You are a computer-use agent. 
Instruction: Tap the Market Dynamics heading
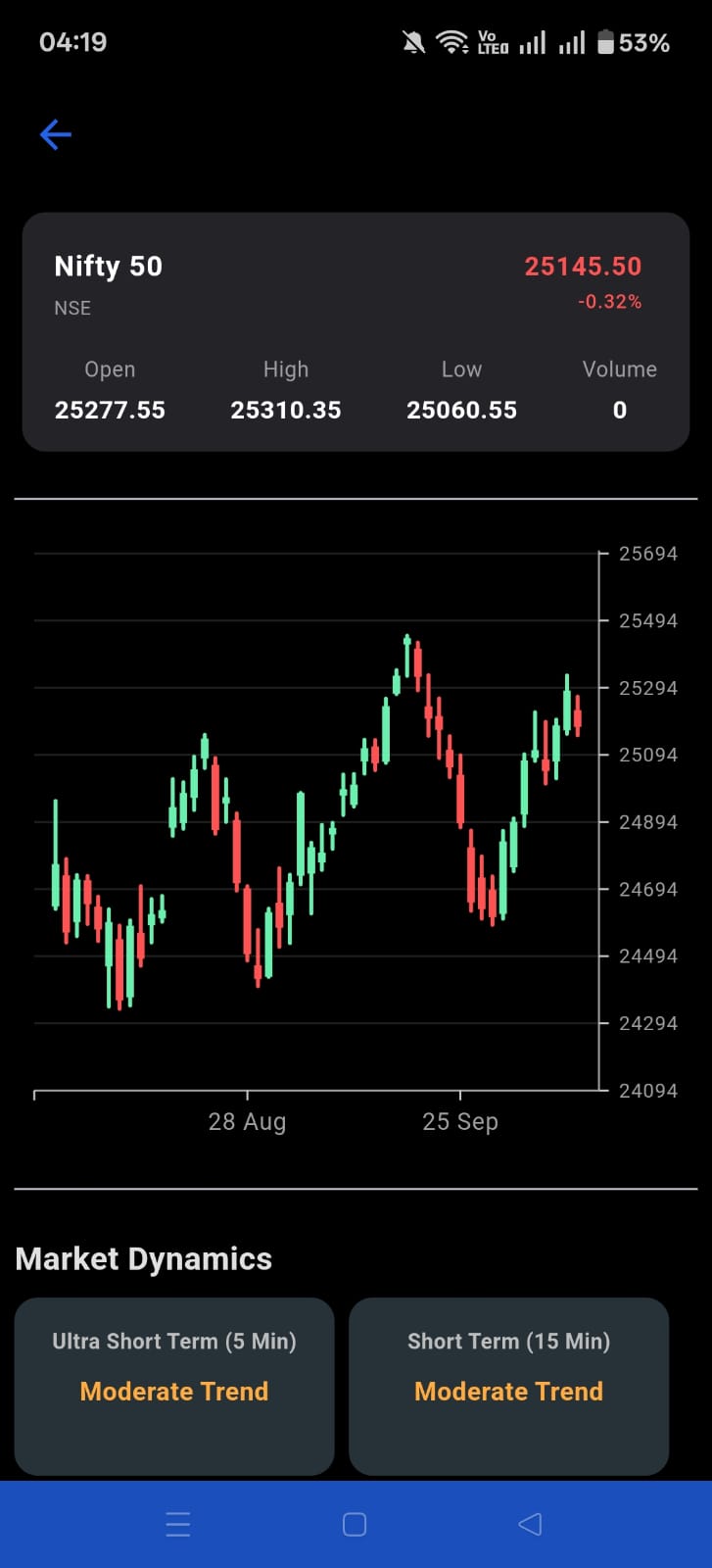pos(144,1258)
